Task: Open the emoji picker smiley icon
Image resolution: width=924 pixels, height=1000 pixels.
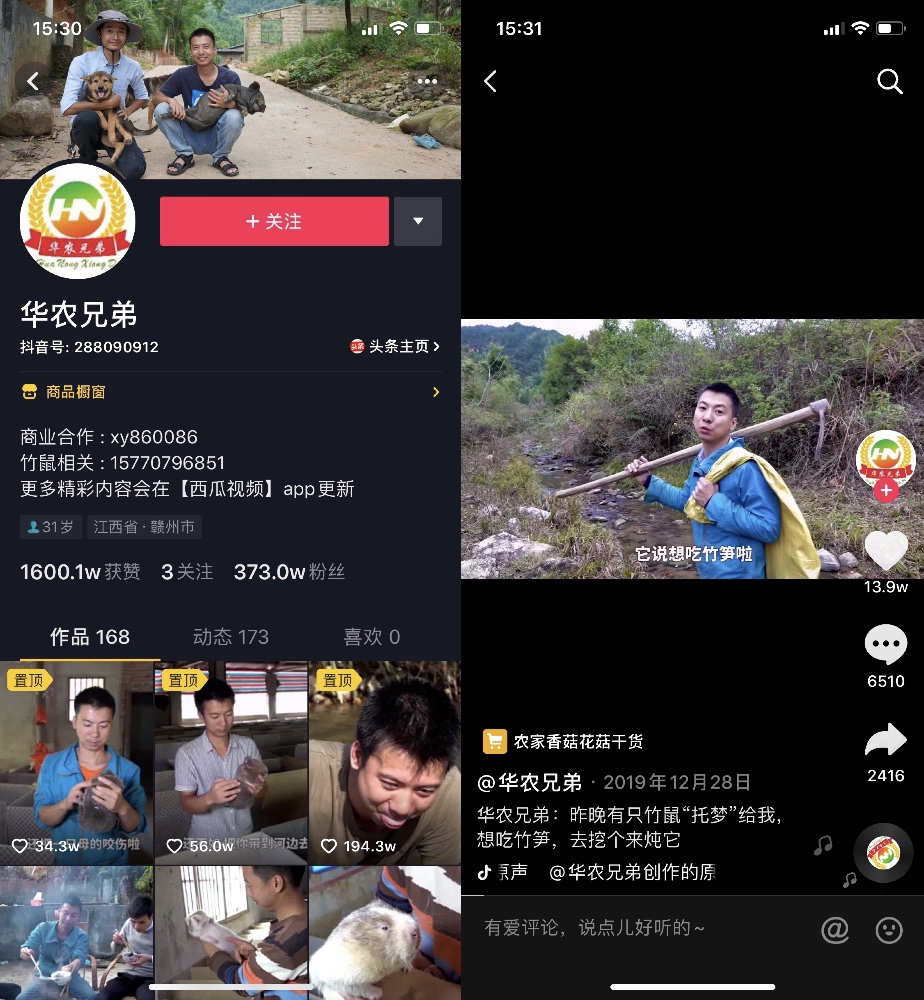Action: [889, 930]
